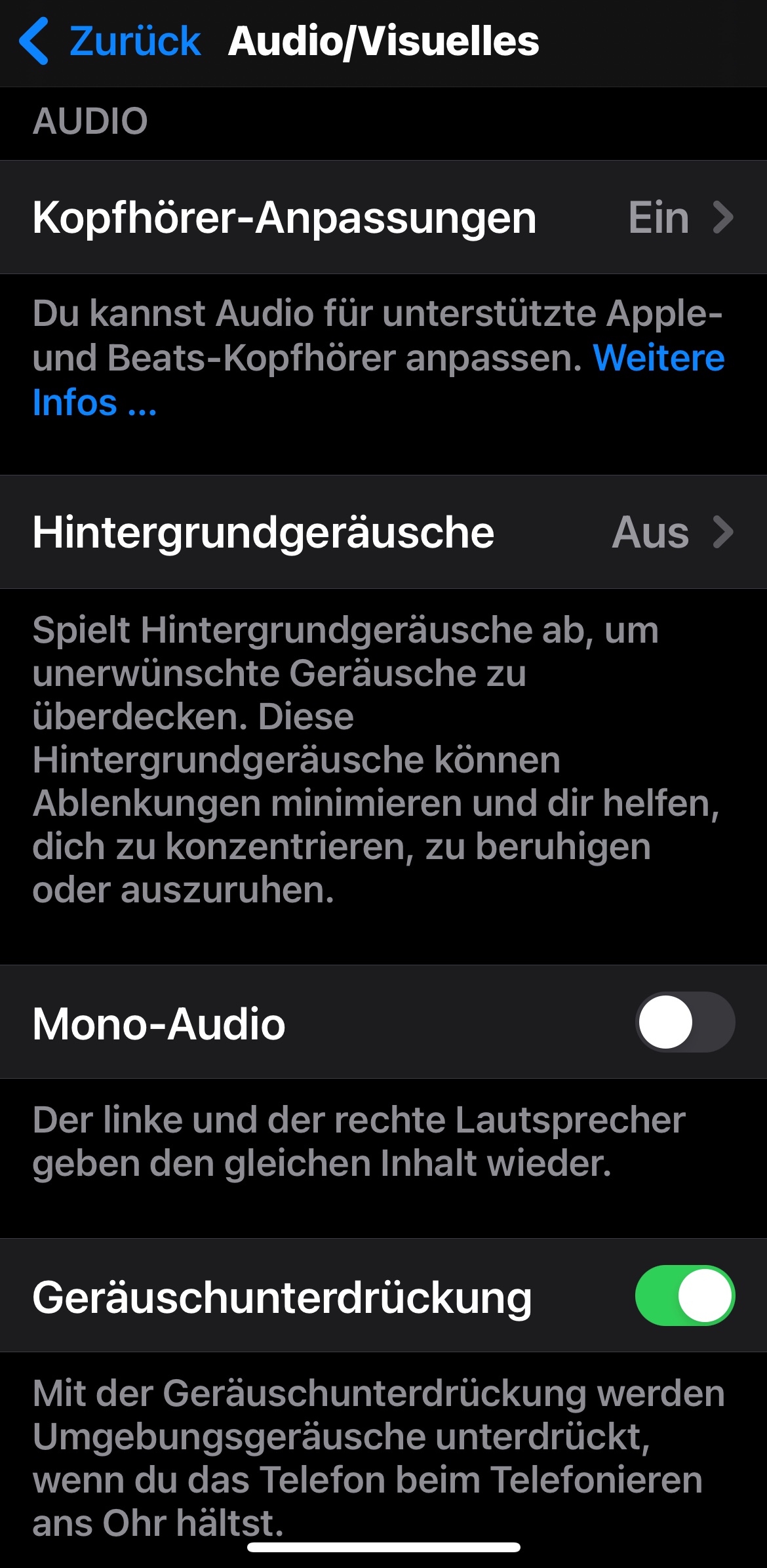Open Hintergrundgeräusche settings

383,532
